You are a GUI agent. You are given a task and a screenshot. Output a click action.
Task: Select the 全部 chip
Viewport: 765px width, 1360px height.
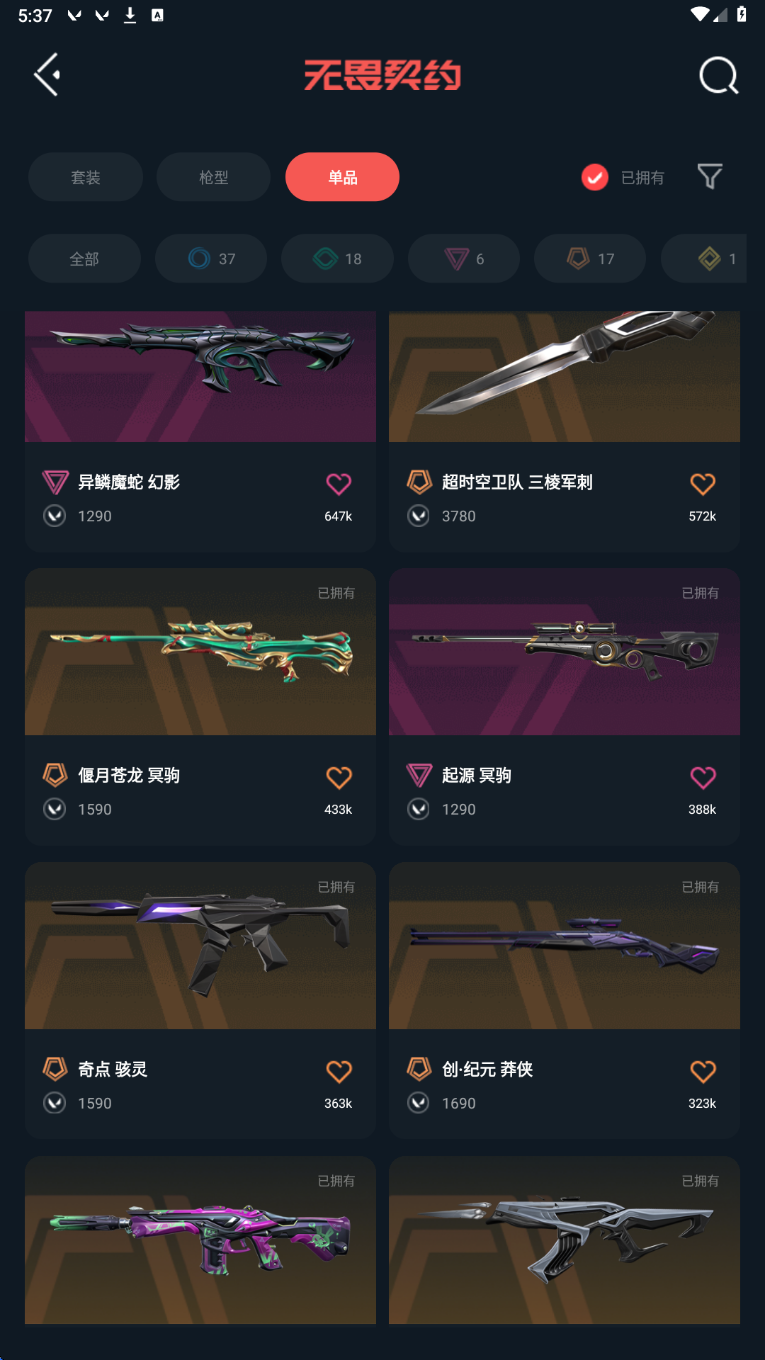(x=84, y=259)
